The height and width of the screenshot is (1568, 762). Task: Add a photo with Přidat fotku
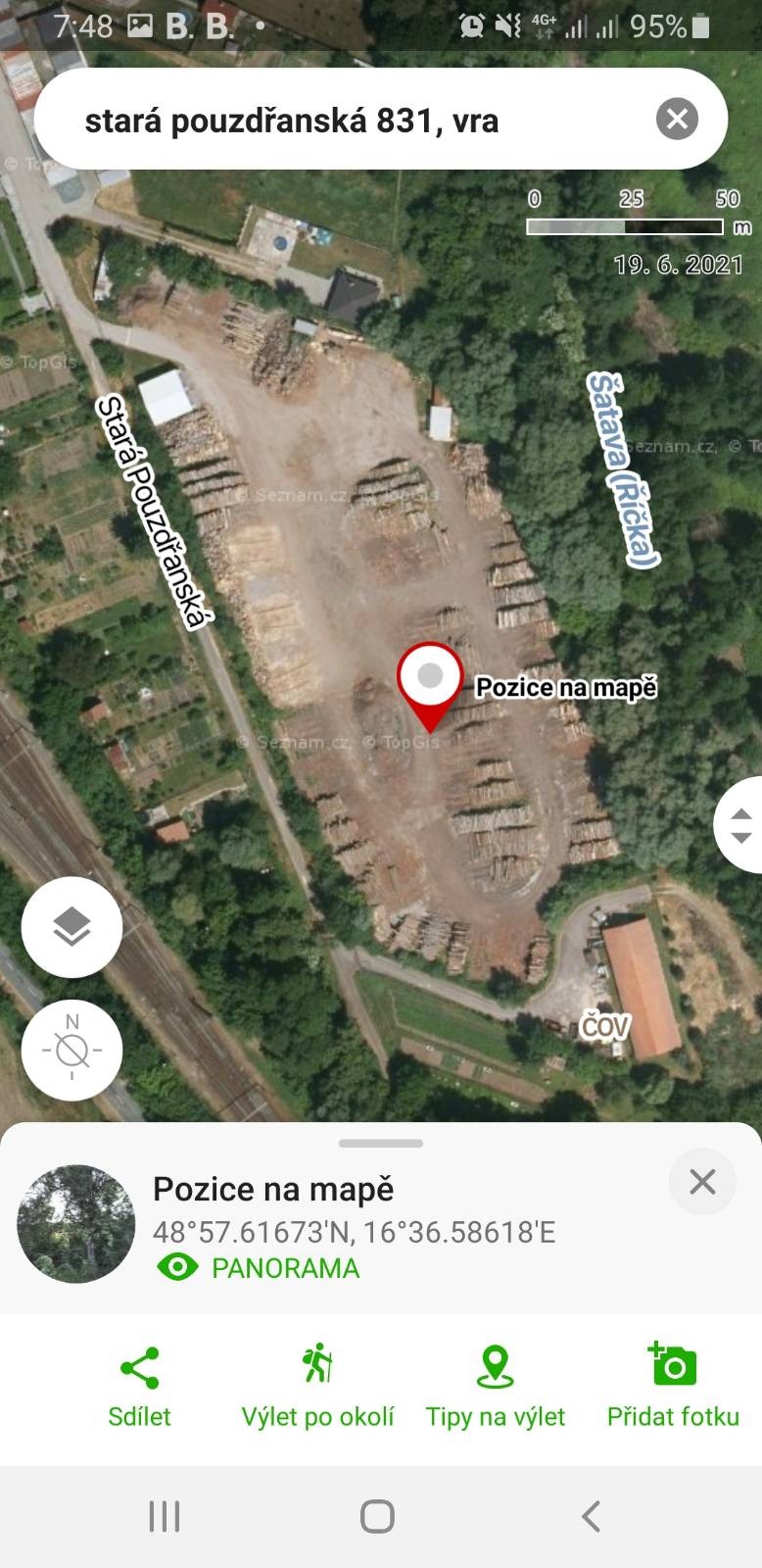pos(673,1387)
